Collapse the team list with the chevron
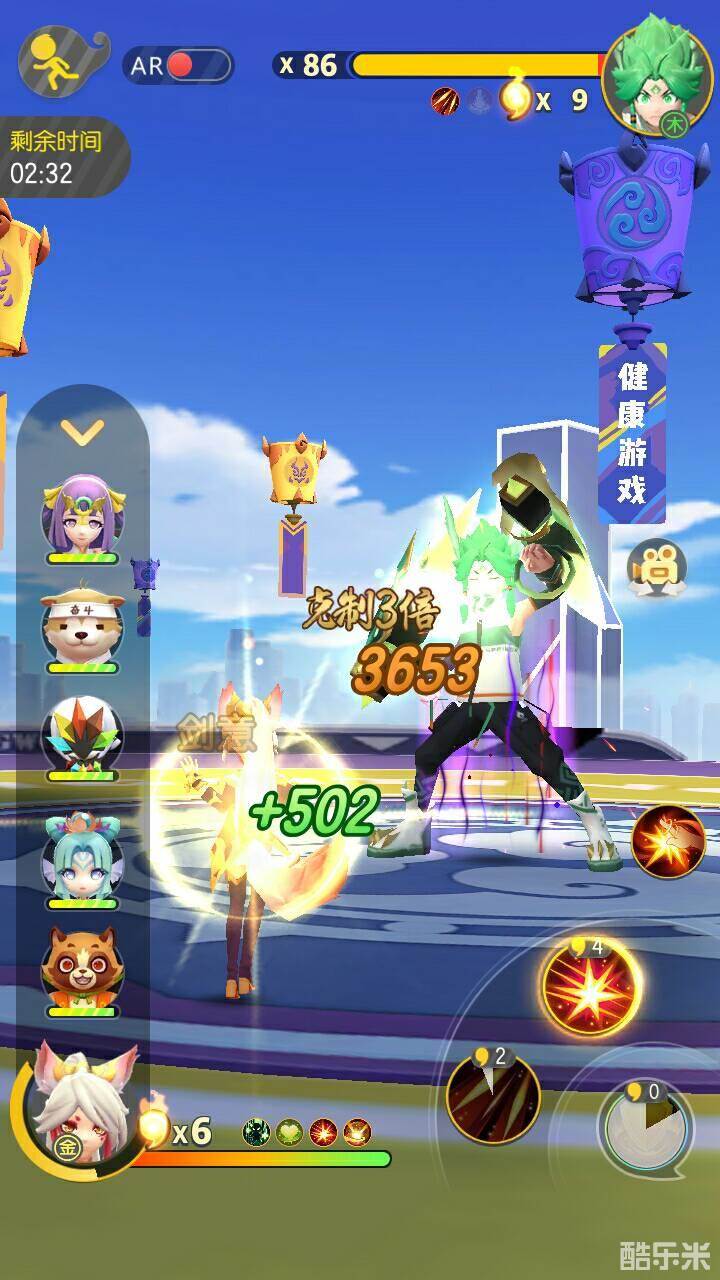The image size is (720, 1280). 82,432
